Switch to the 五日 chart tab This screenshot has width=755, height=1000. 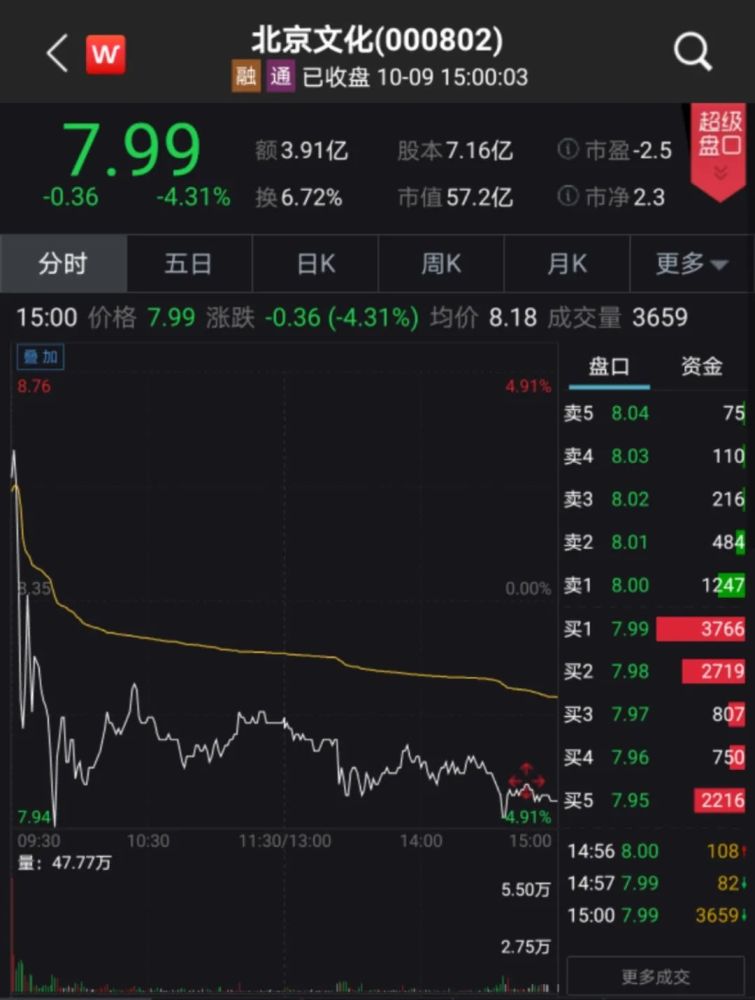pyautogui.click(x=188, y=264)
